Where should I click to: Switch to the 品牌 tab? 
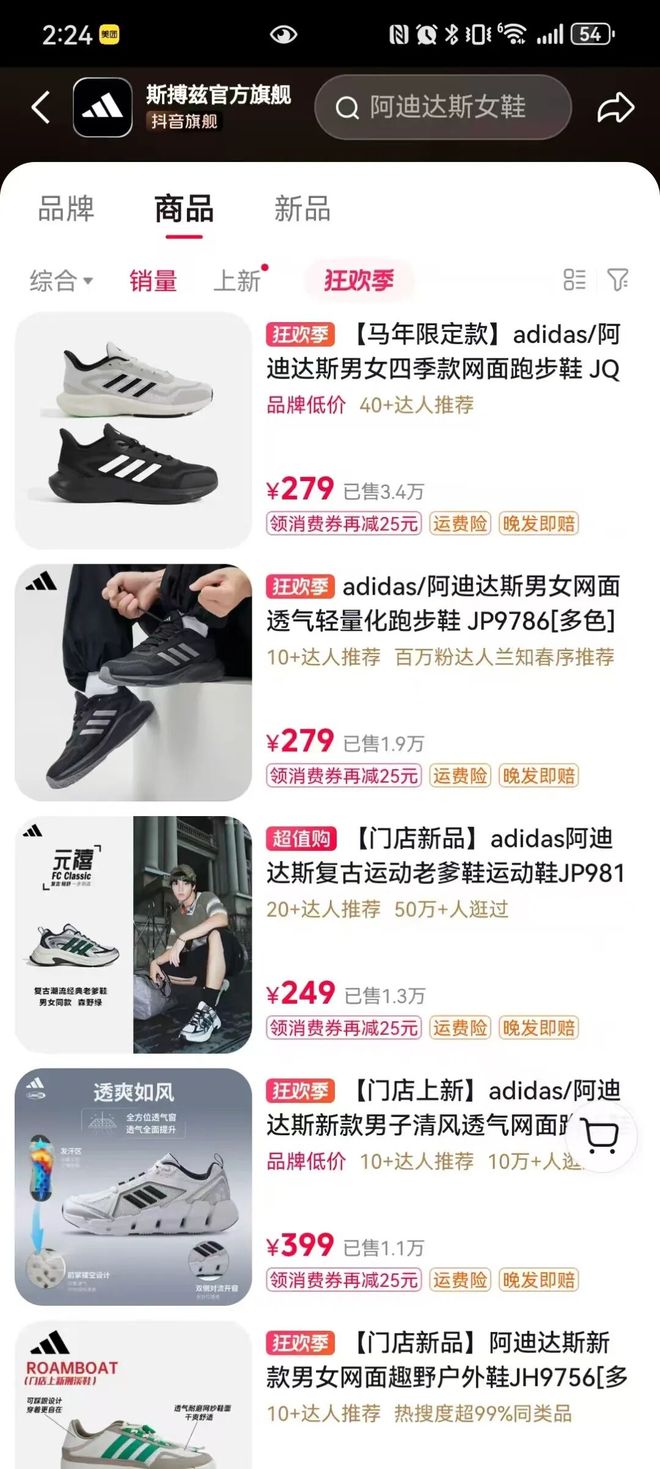(x=66, y=209)
